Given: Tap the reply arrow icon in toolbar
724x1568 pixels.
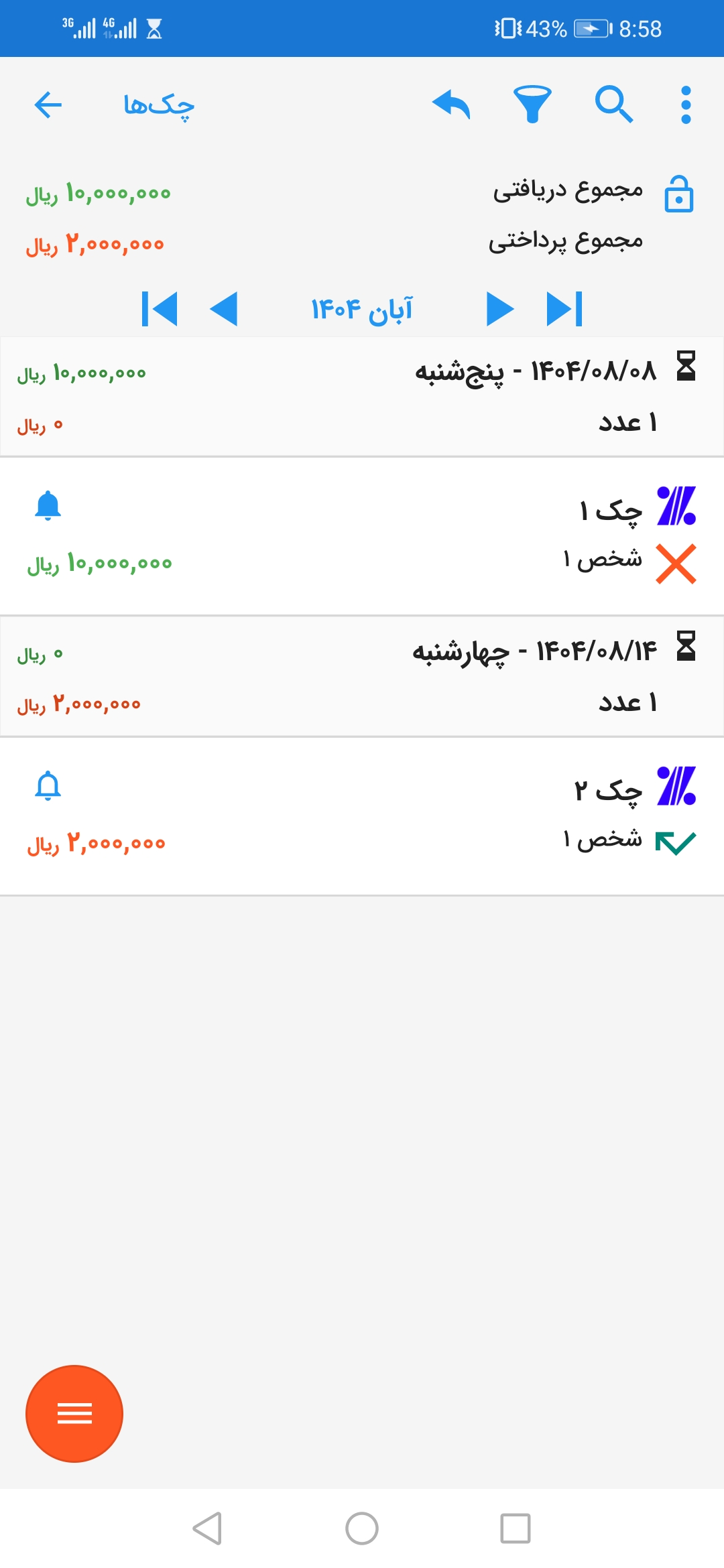Looking at the screenshot, I should tap(451, 105).
